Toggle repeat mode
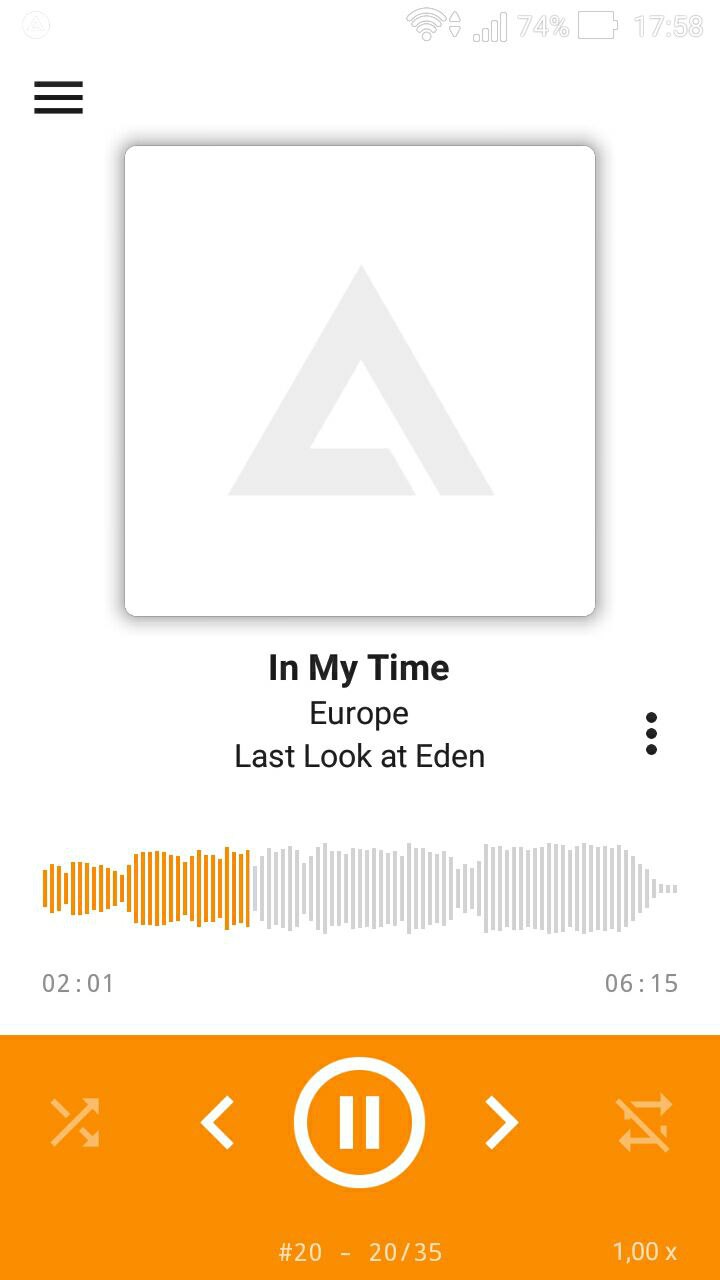The width and height of the screenshot is (720, 1280). pos(645,1122)
